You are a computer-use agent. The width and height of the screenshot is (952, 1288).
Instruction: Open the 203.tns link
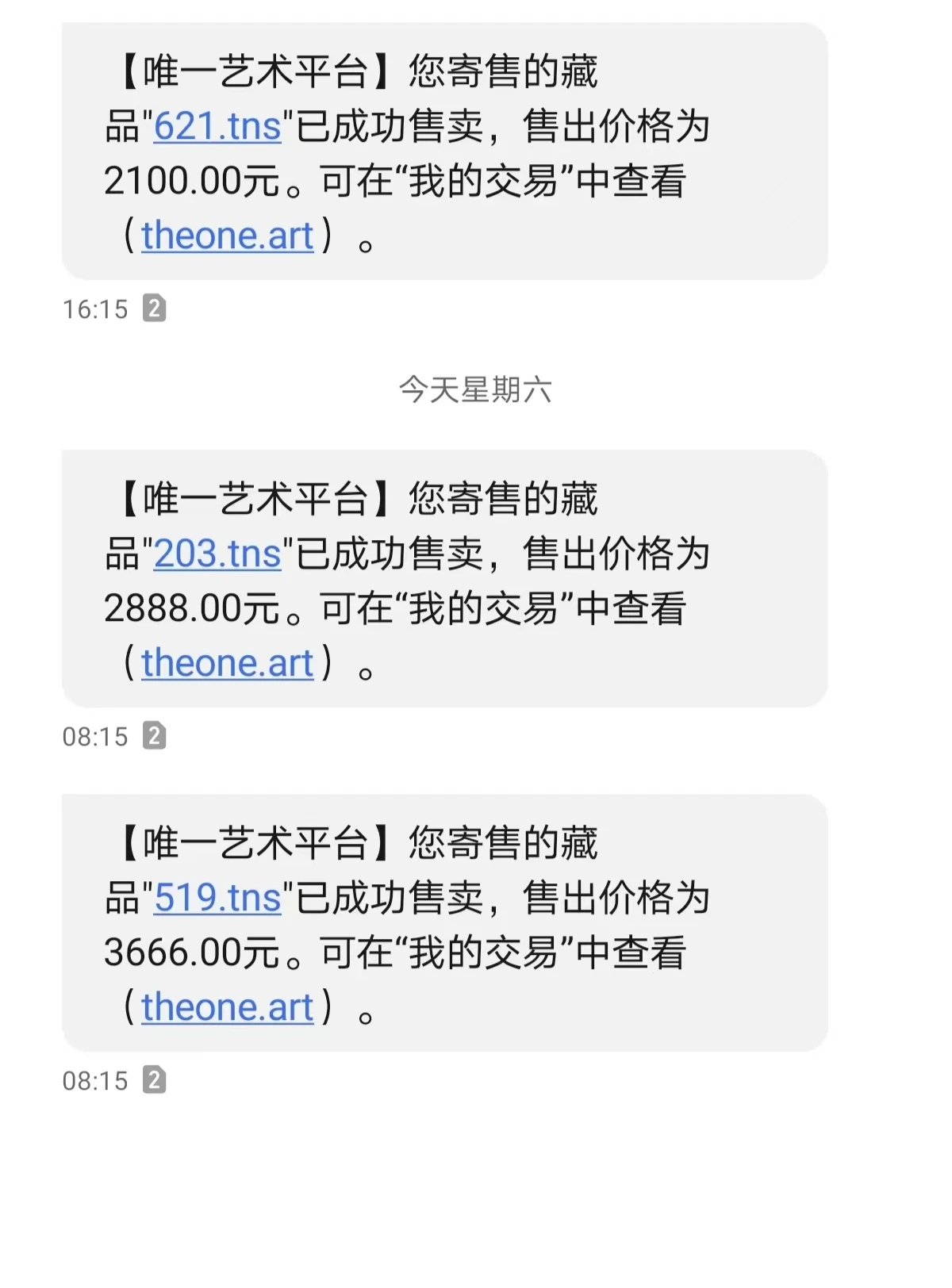click(217, 554)
